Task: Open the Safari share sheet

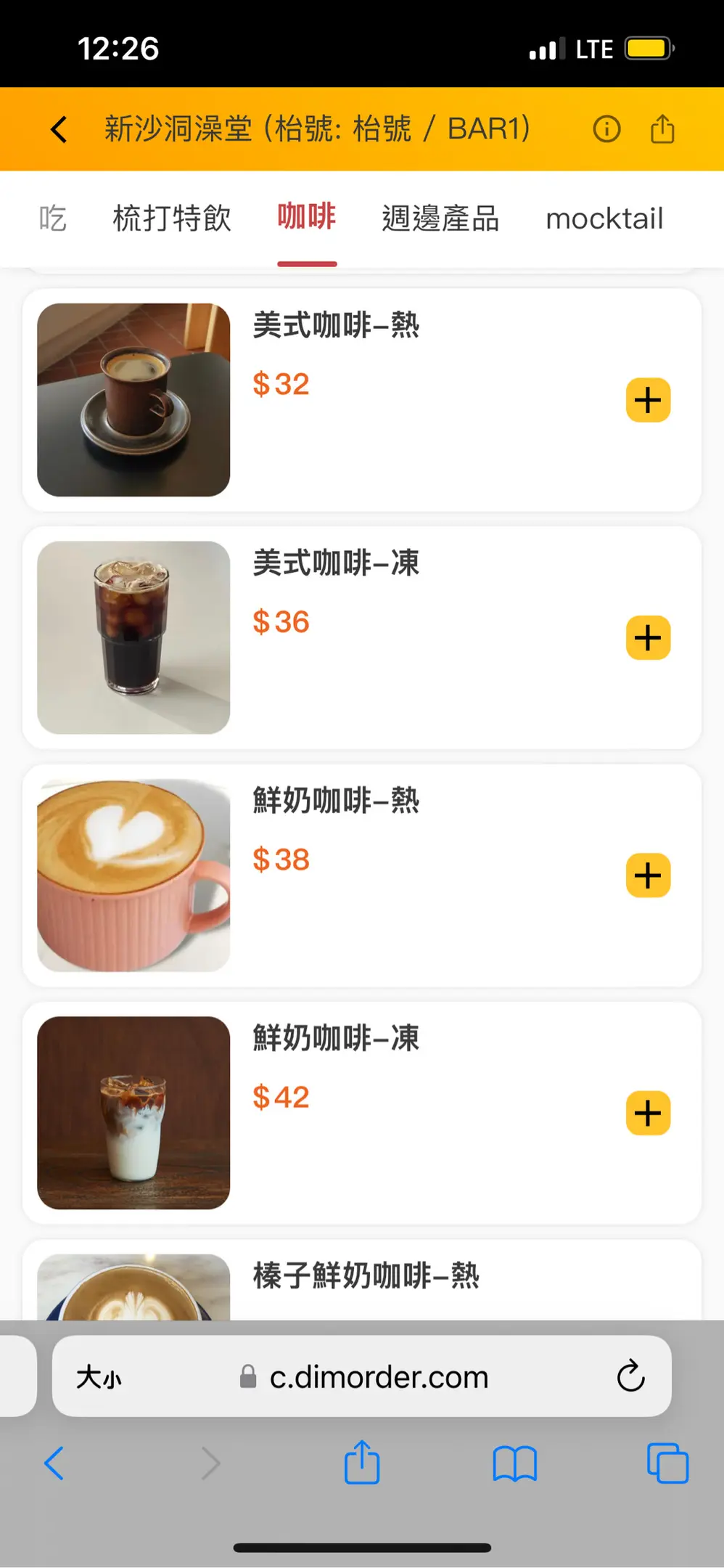Action: tap(362, 1462)
